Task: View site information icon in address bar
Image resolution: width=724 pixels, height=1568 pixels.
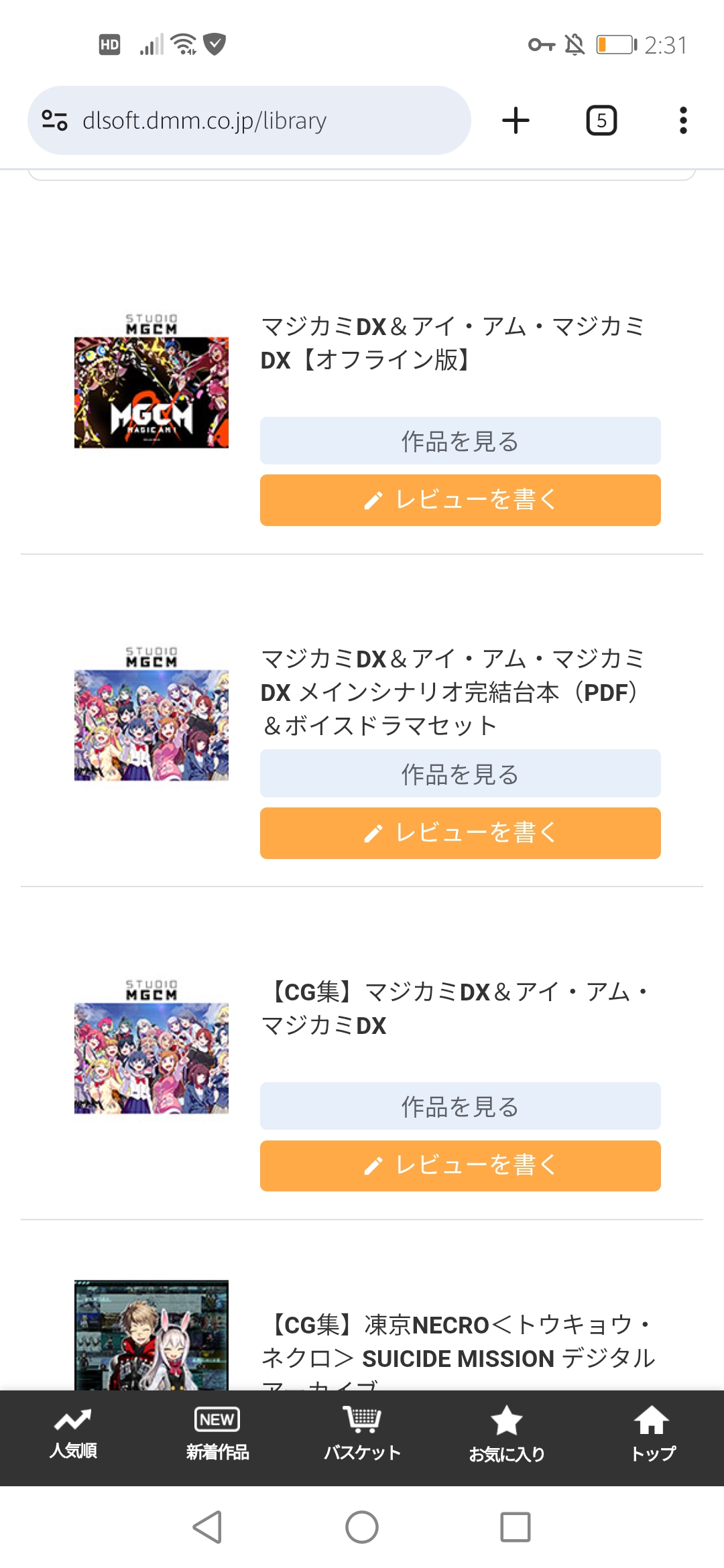Action: point(54,121)
